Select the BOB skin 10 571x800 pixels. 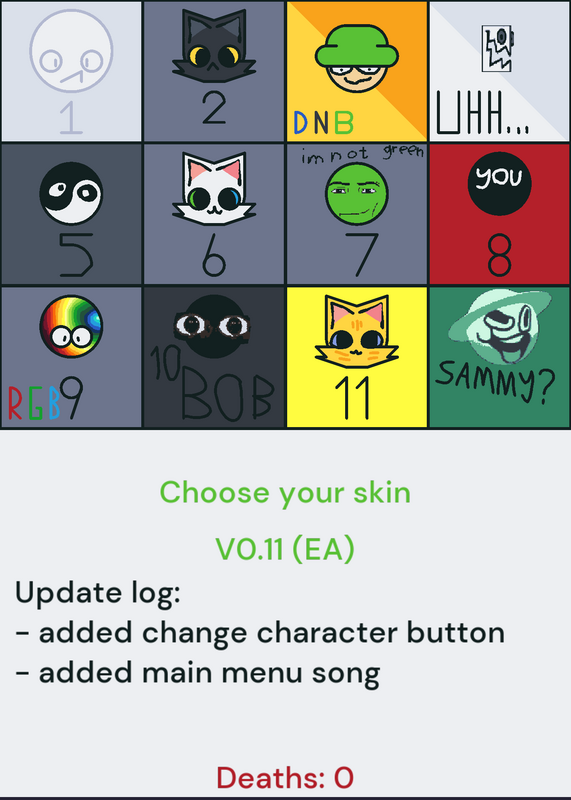(x=214, y=357)
